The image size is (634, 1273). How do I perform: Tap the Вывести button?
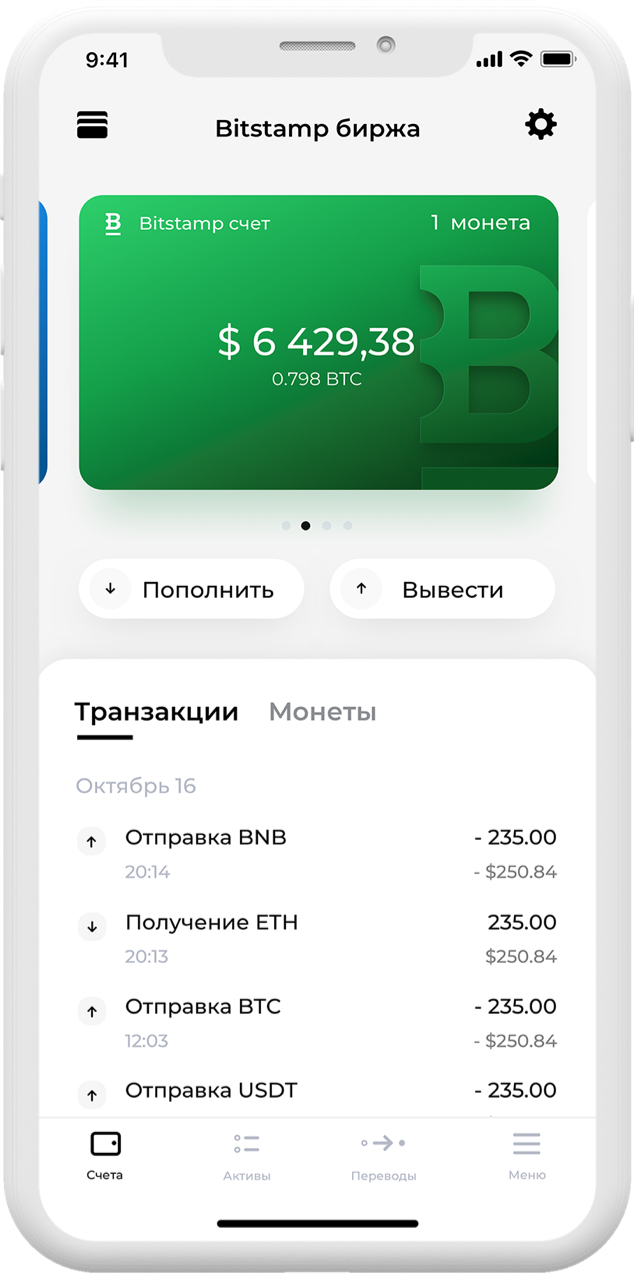(x=442, y=589)
